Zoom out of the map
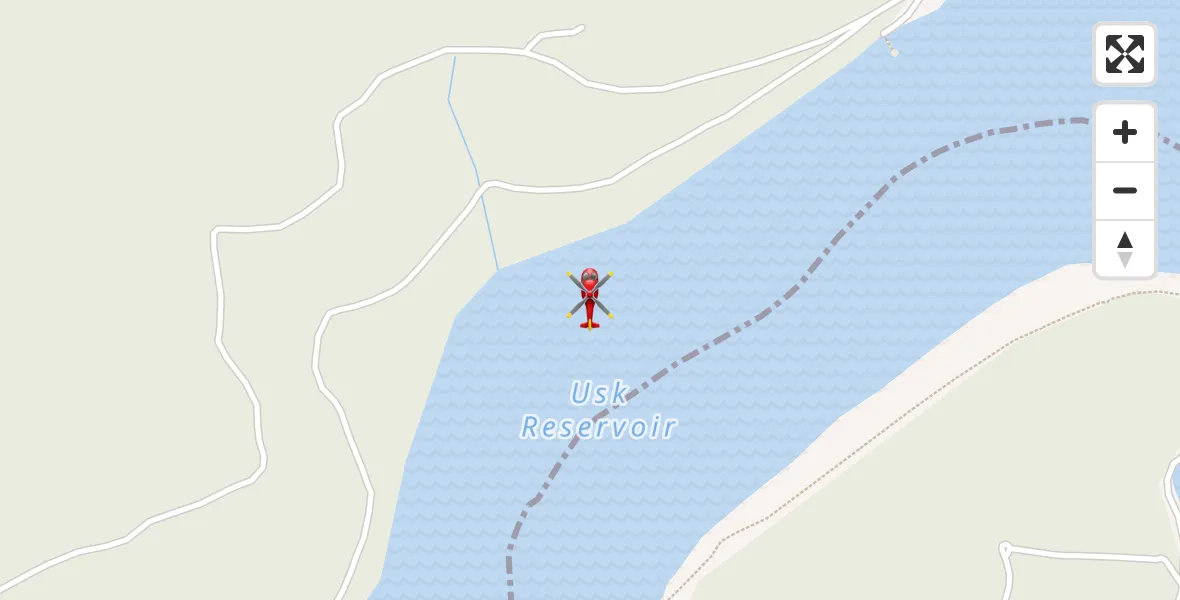Viewport: 1180px width, 600px height. point(1125,190)
